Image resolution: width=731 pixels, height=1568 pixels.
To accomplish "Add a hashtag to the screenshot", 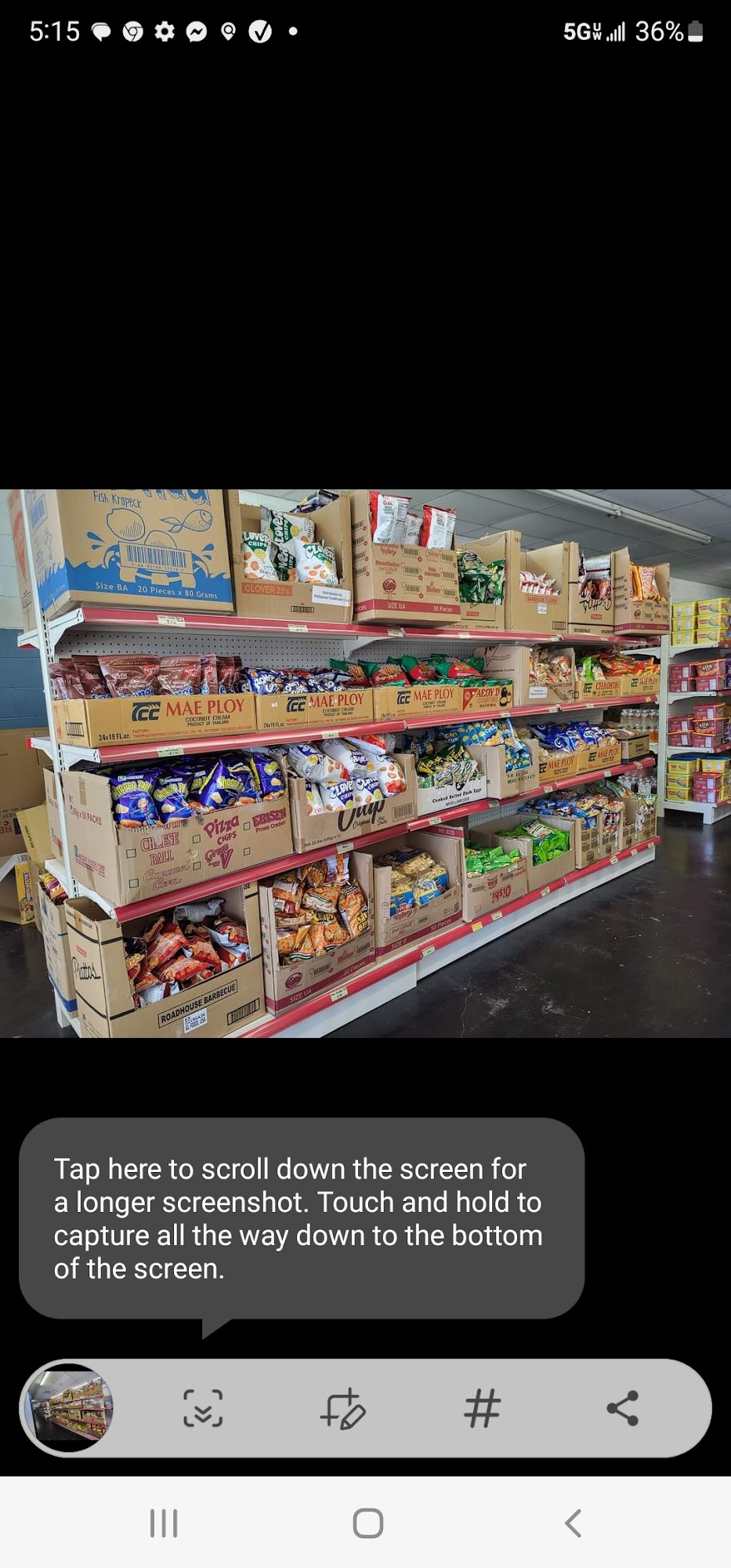I will pyautogui.click(x=482, y=1408).
